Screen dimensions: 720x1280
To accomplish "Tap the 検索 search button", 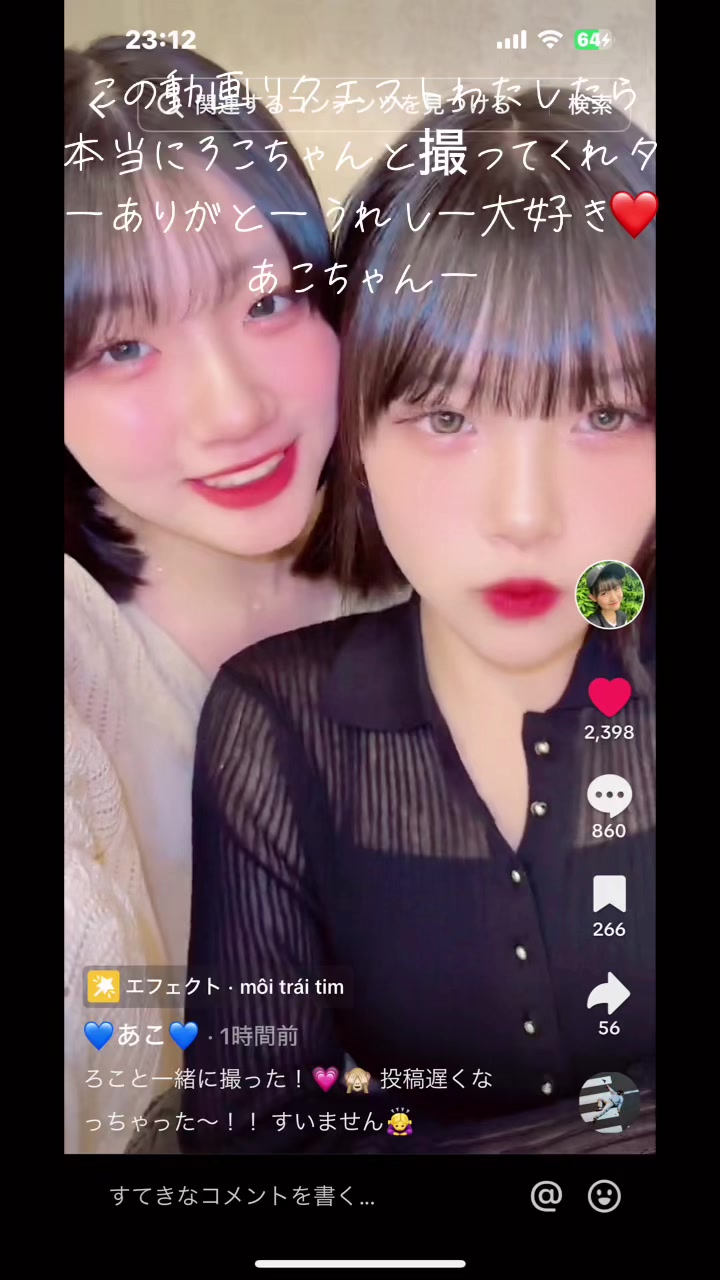I will coord(590,104).
